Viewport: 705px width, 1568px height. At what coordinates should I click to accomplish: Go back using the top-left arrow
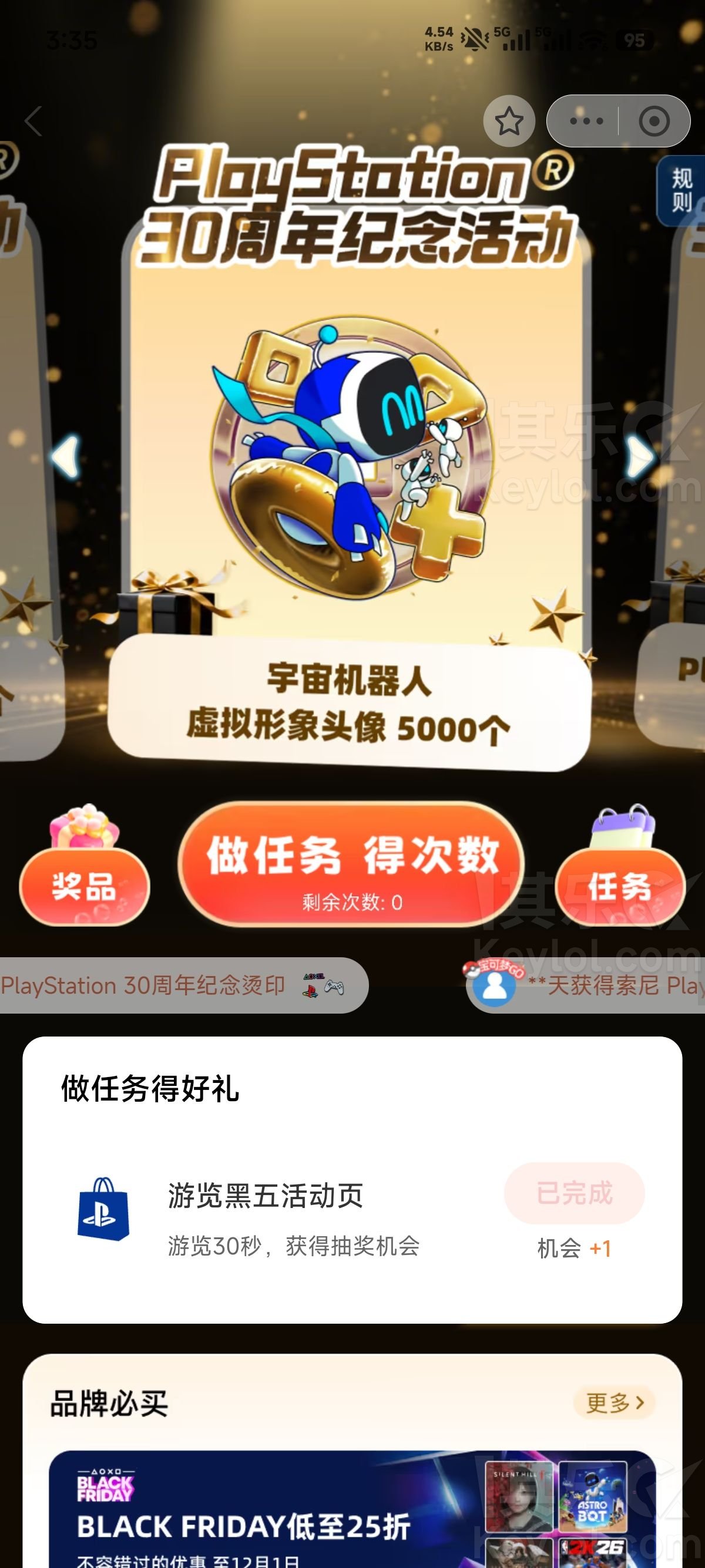pyautogui.click(x=33, y=121)
